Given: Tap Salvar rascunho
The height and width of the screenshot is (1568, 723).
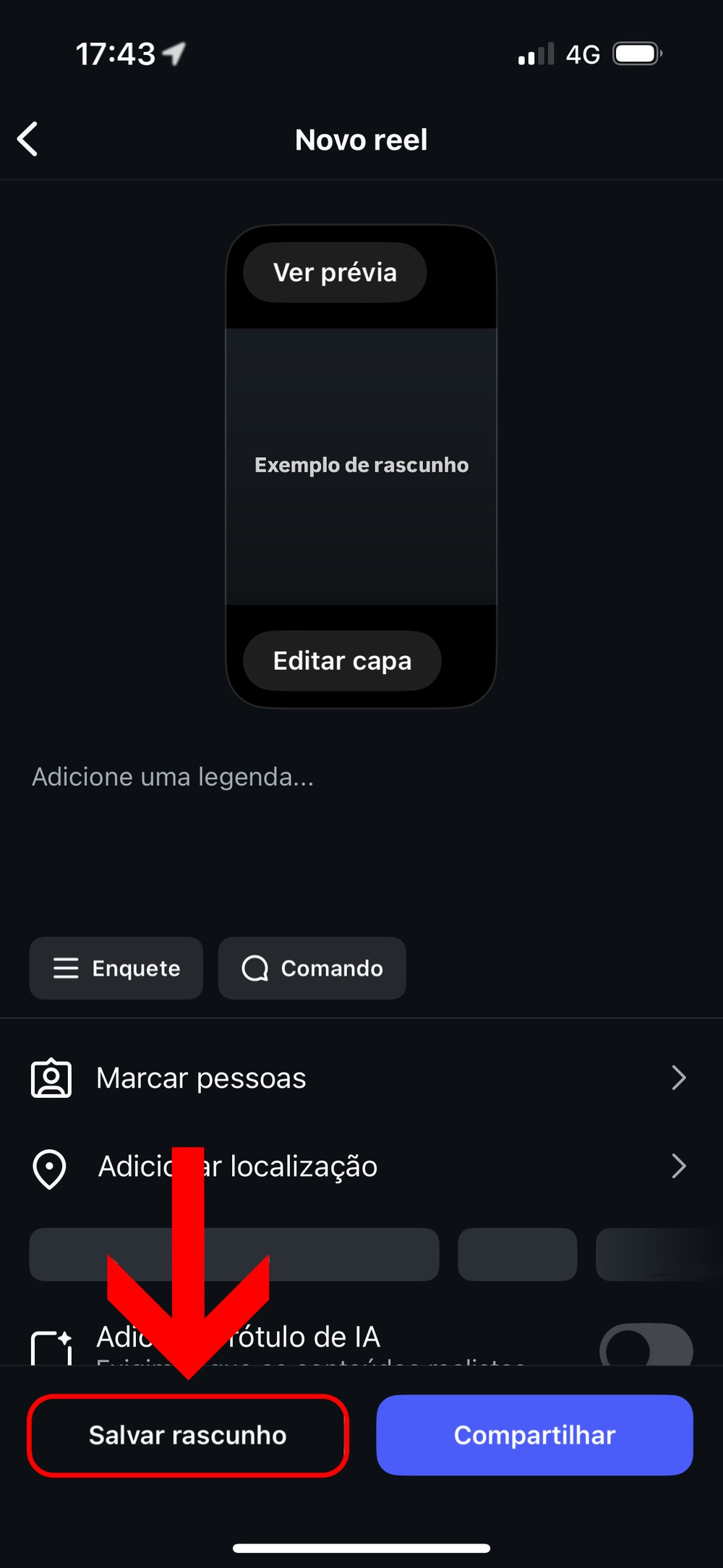Looking at the screenshot, I should point(188,1436).
